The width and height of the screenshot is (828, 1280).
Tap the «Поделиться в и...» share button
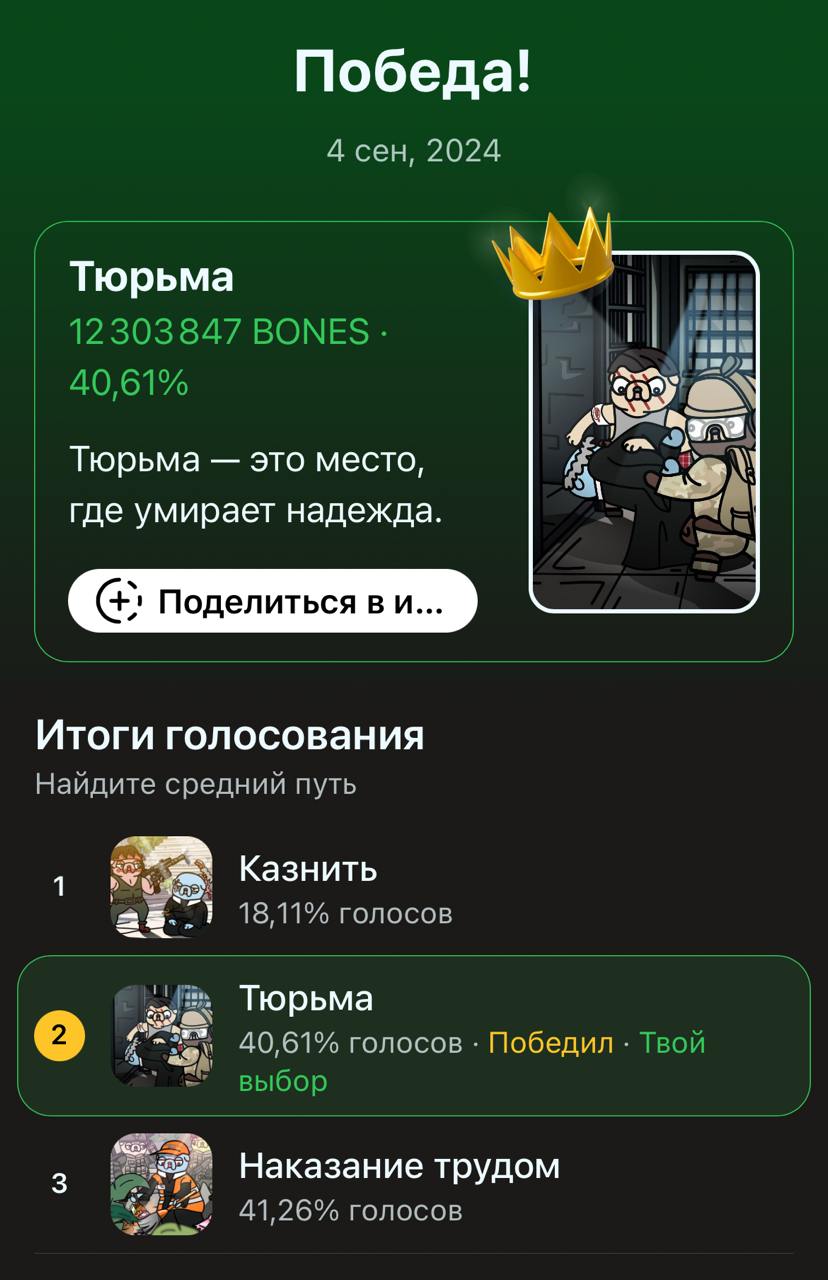coord(272,601)
